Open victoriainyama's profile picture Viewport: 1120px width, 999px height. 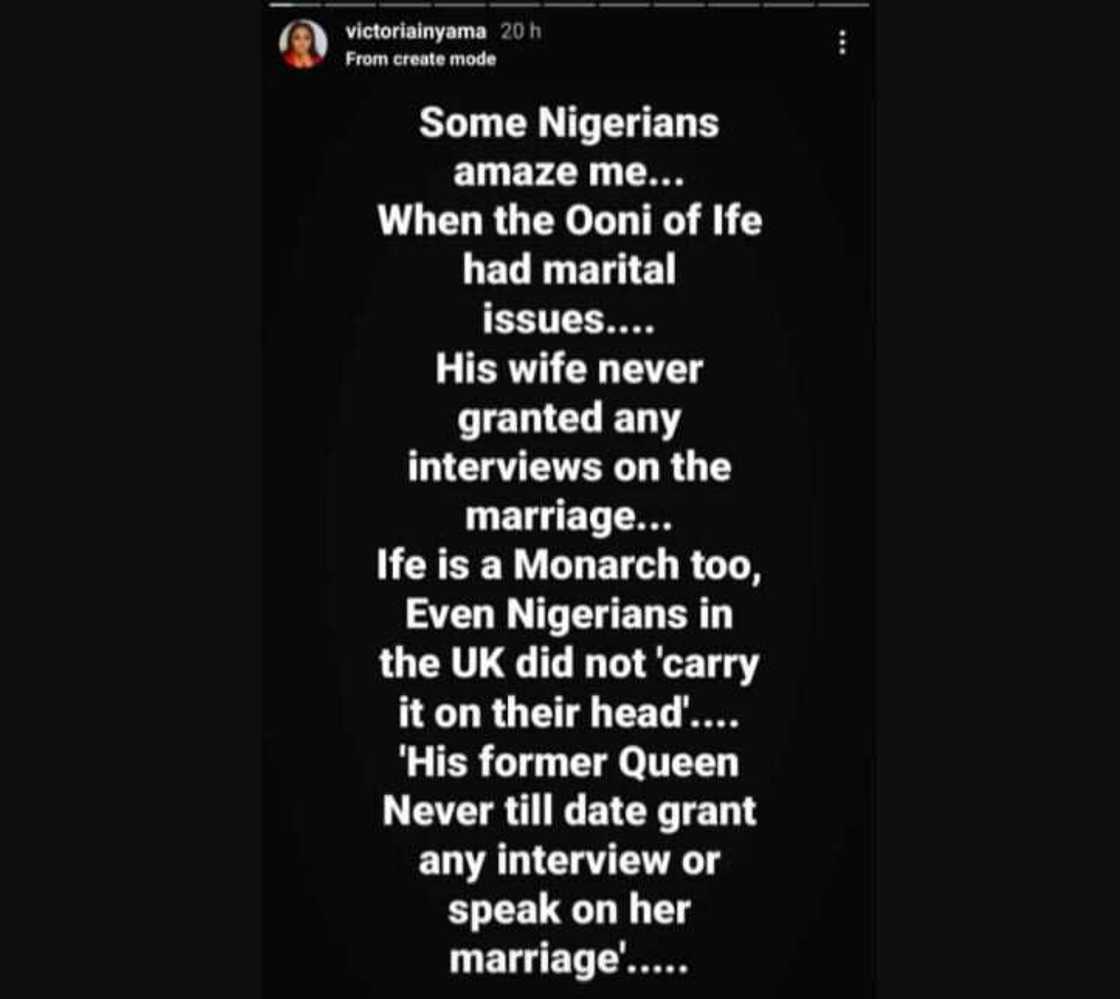(303, 44)
